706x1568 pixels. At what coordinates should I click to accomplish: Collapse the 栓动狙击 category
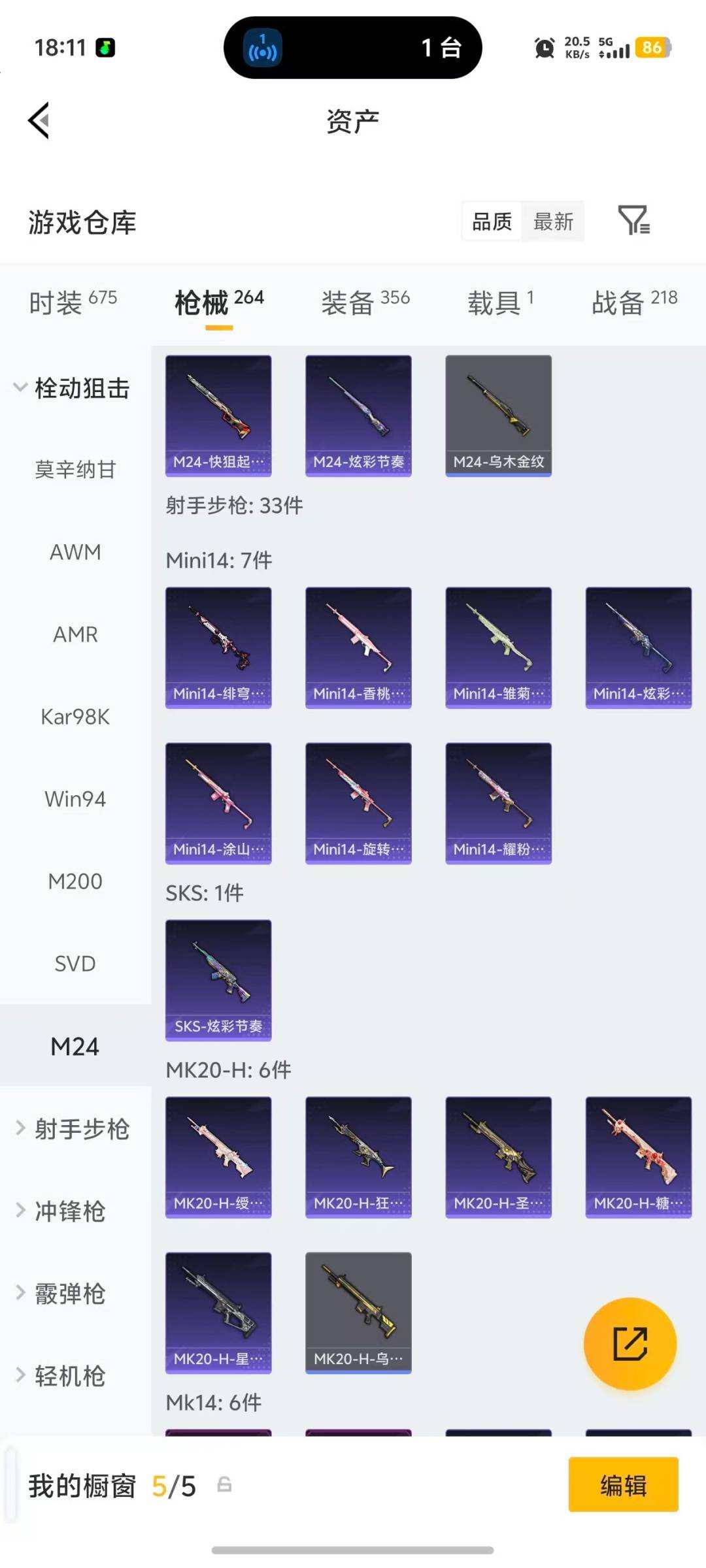click(72, 388)
